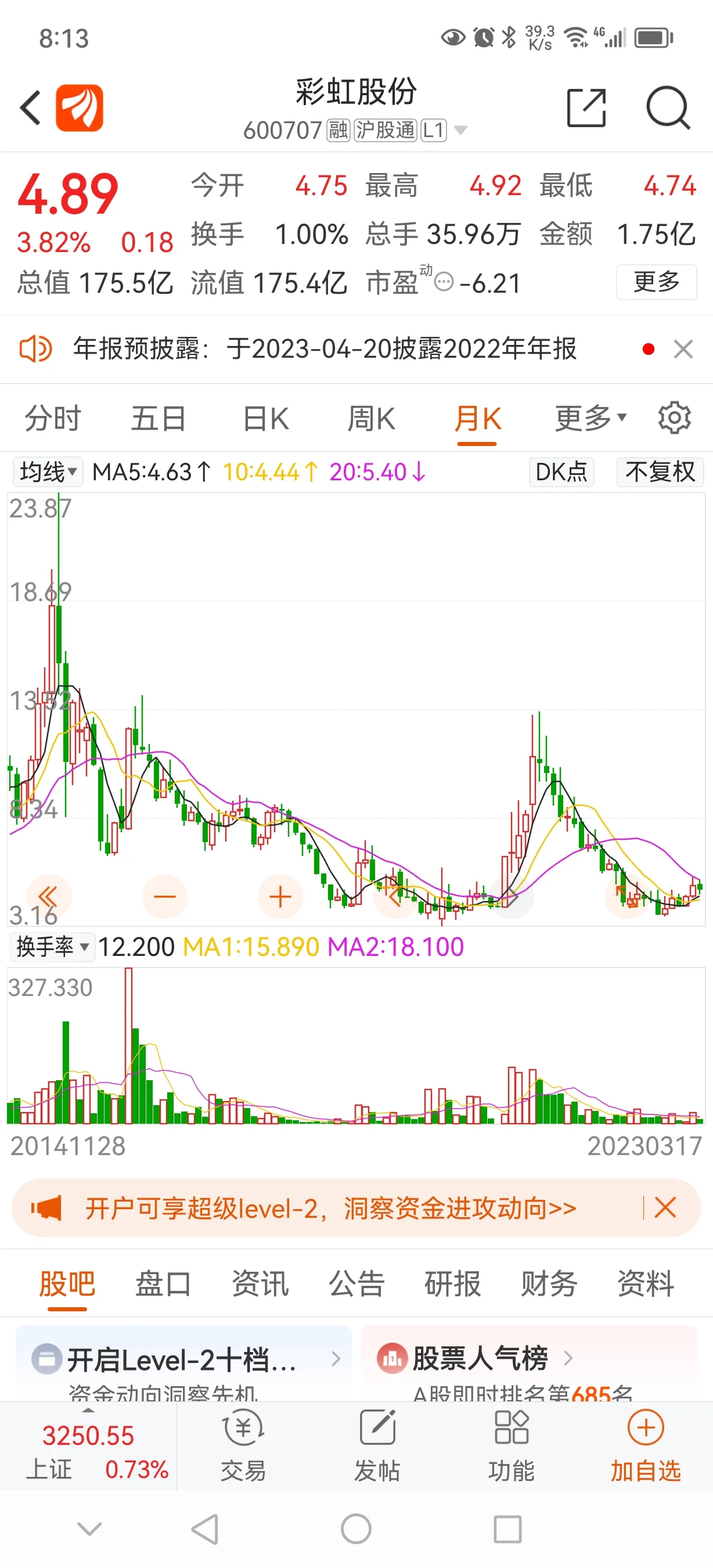Switch to the 五日 chart
Image resolution: width=713 pixels, height=1568 pixels.
pos(159,419)
